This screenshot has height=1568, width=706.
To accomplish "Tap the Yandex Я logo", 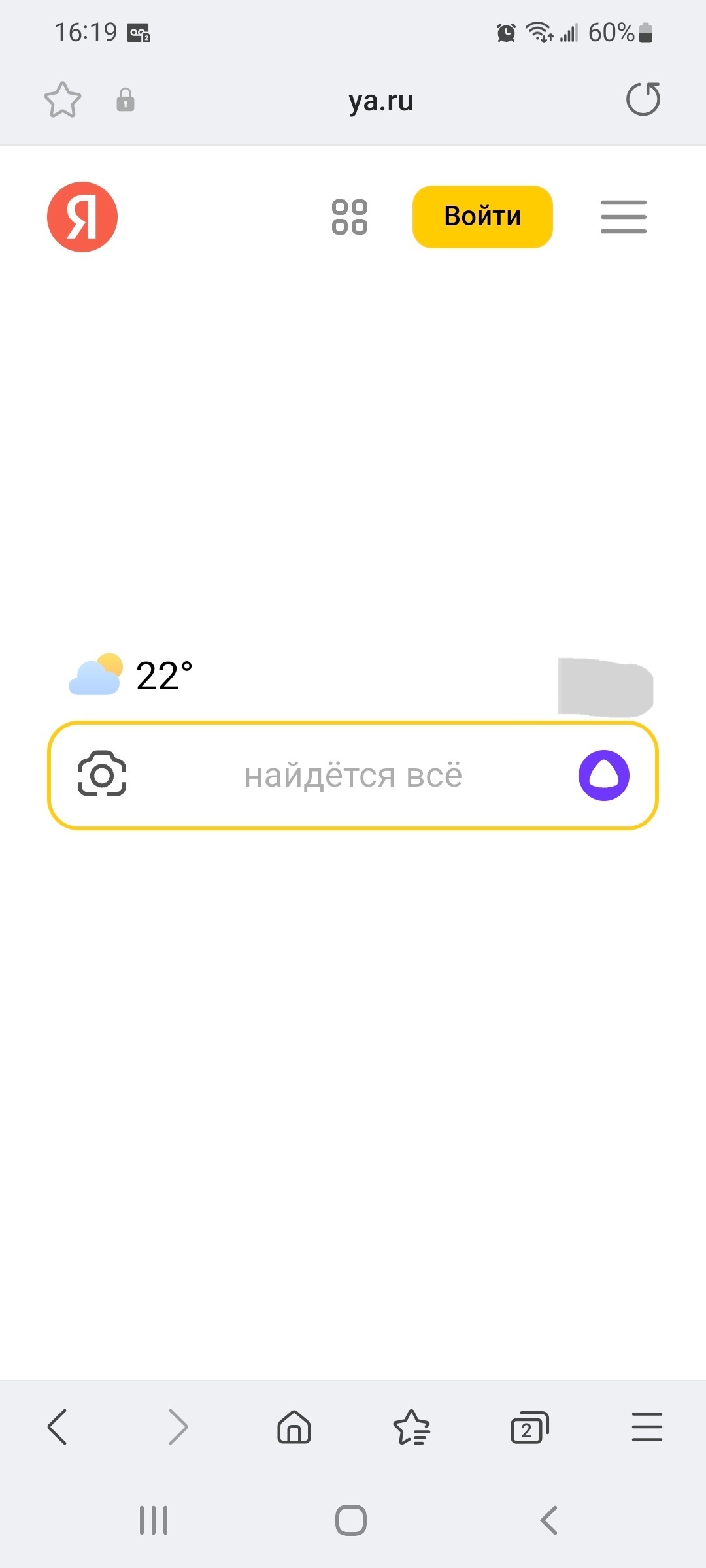I will pos(82,217).
